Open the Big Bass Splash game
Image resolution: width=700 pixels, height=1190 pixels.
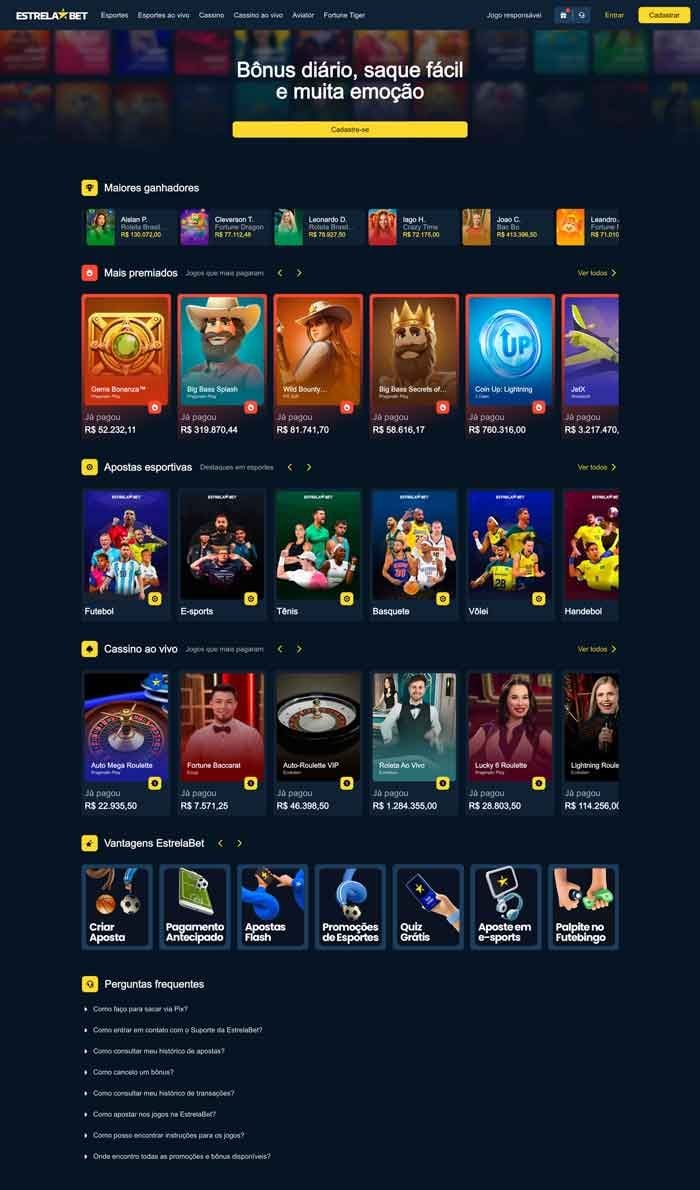[222, 350]
